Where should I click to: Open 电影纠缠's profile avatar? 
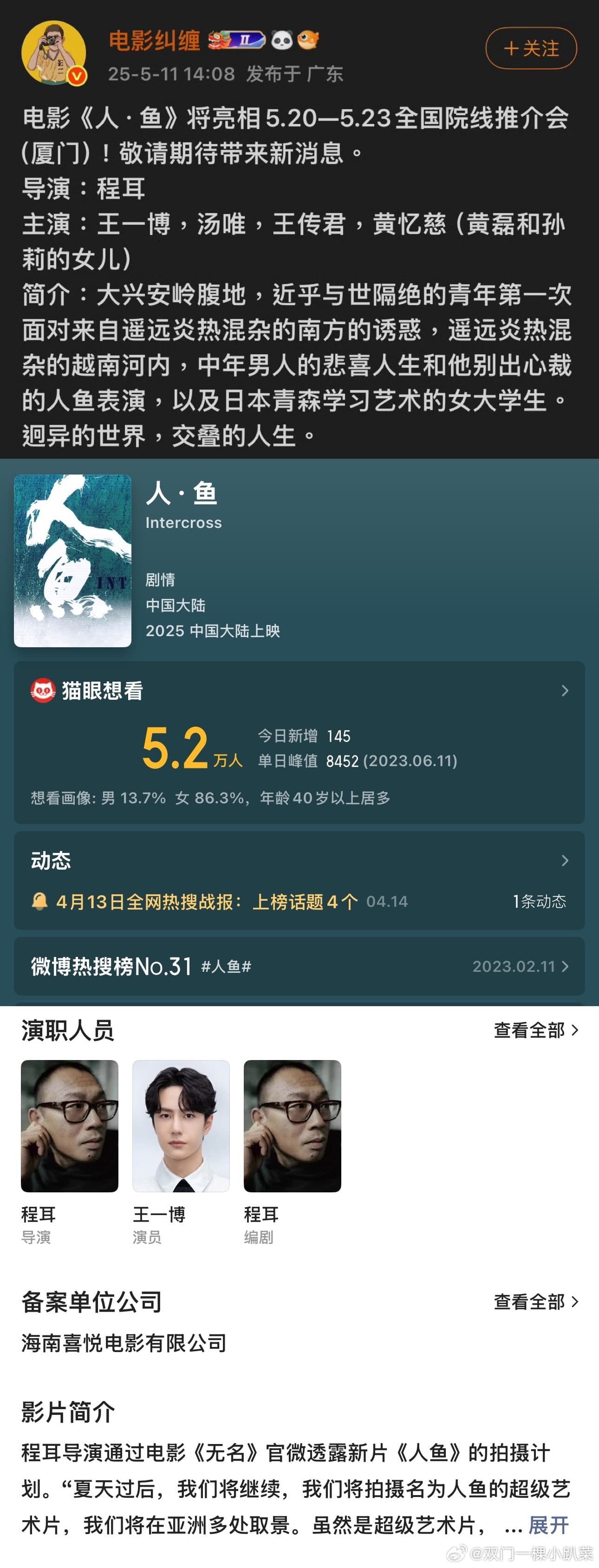click(53, 53)
